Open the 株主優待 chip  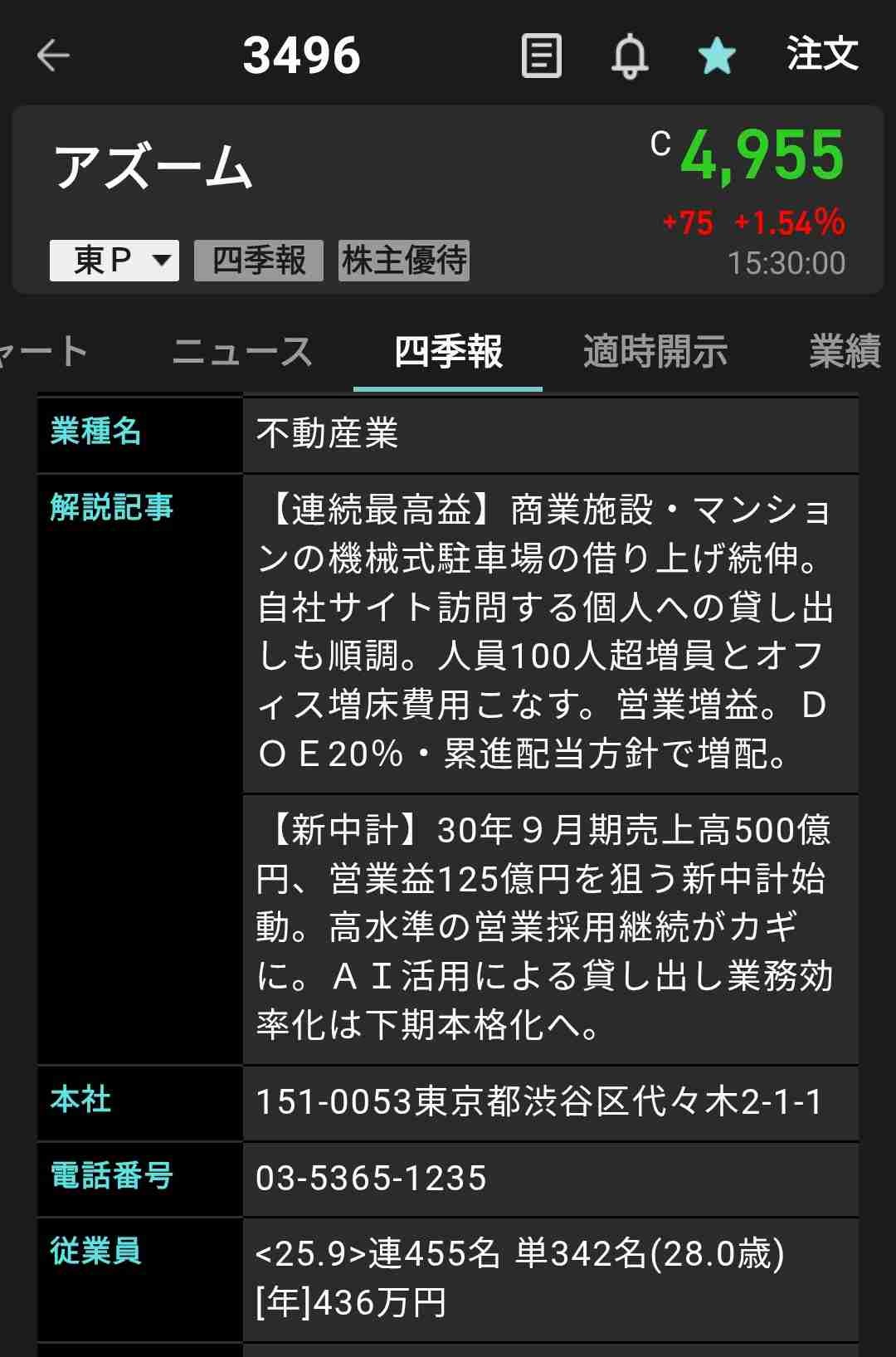coord(404,261)
